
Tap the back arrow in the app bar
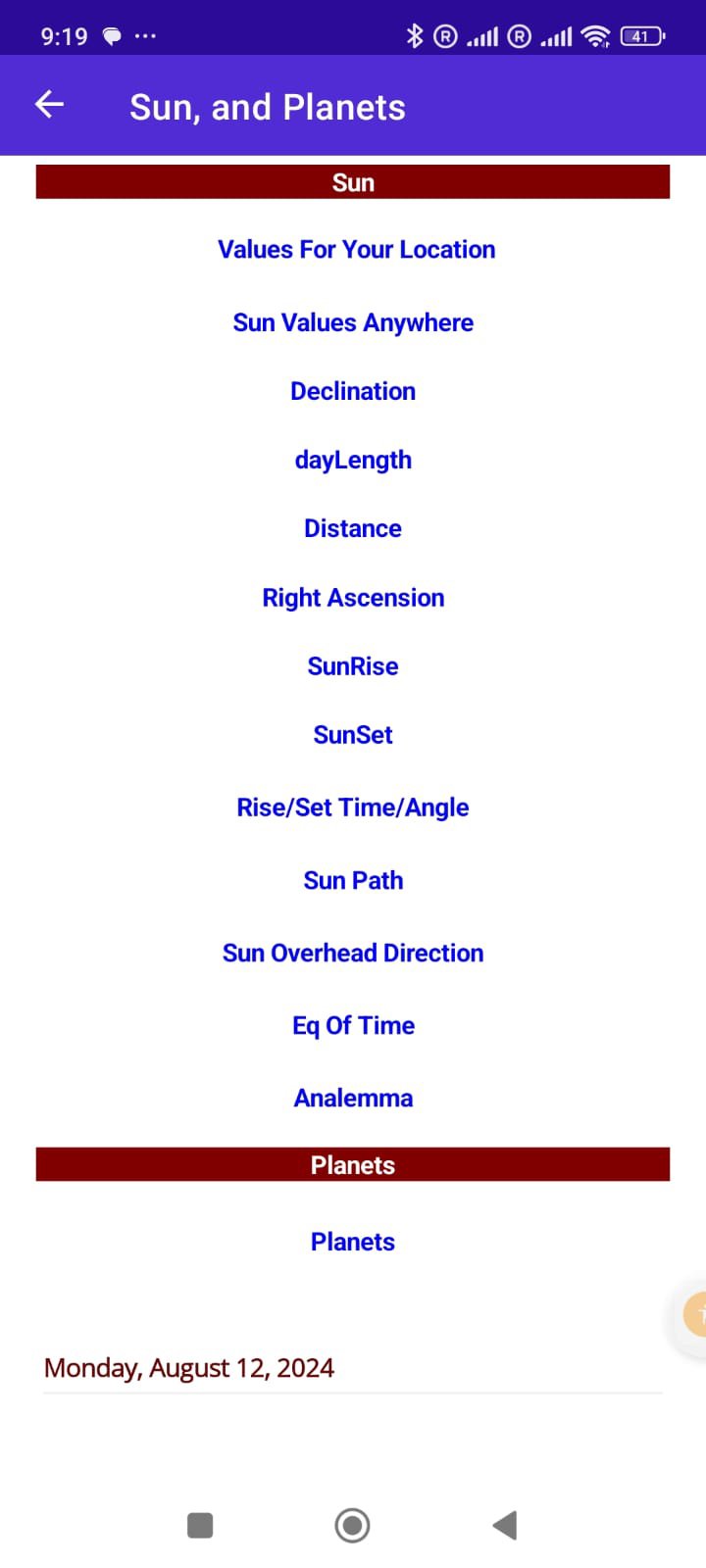(x=49, y=104)
